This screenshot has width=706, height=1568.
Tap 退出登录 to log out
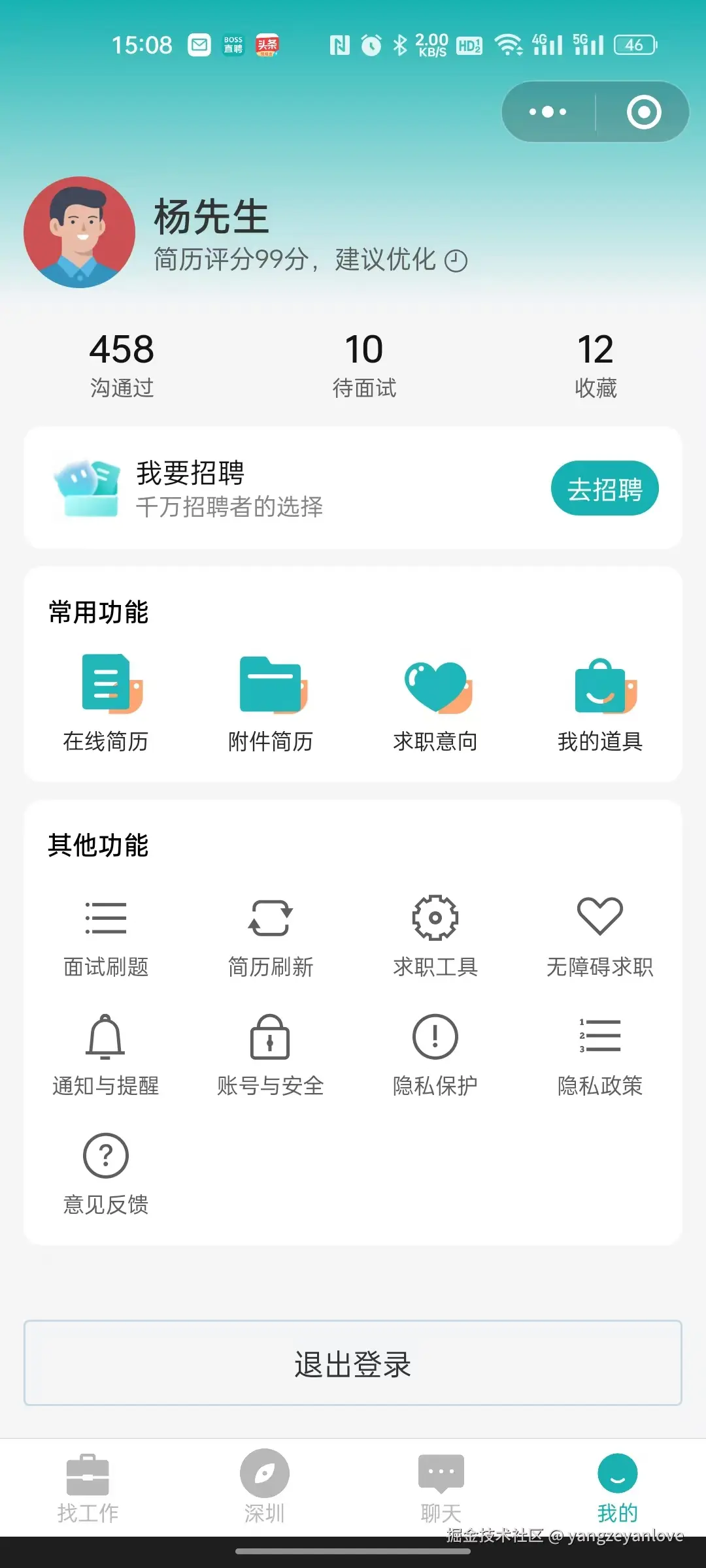pos(353,1363)
